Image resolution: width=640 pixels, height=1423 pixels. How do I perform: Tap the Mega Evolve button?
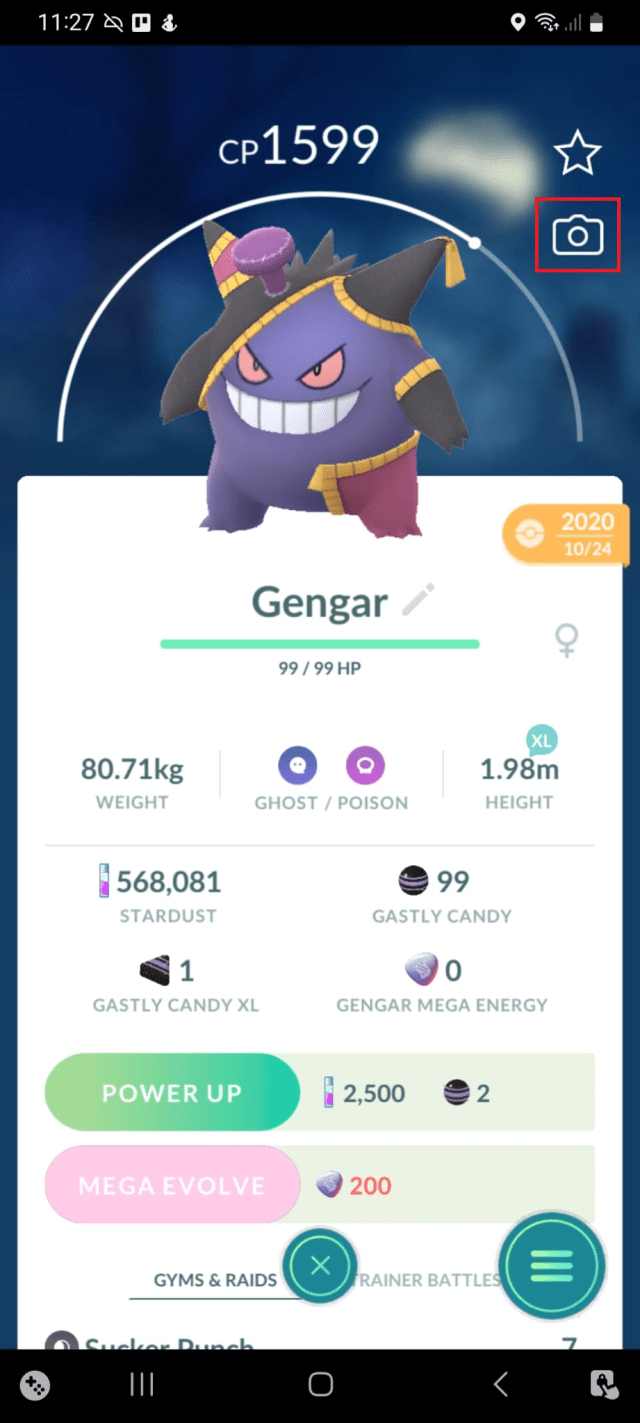(172, 1186)
